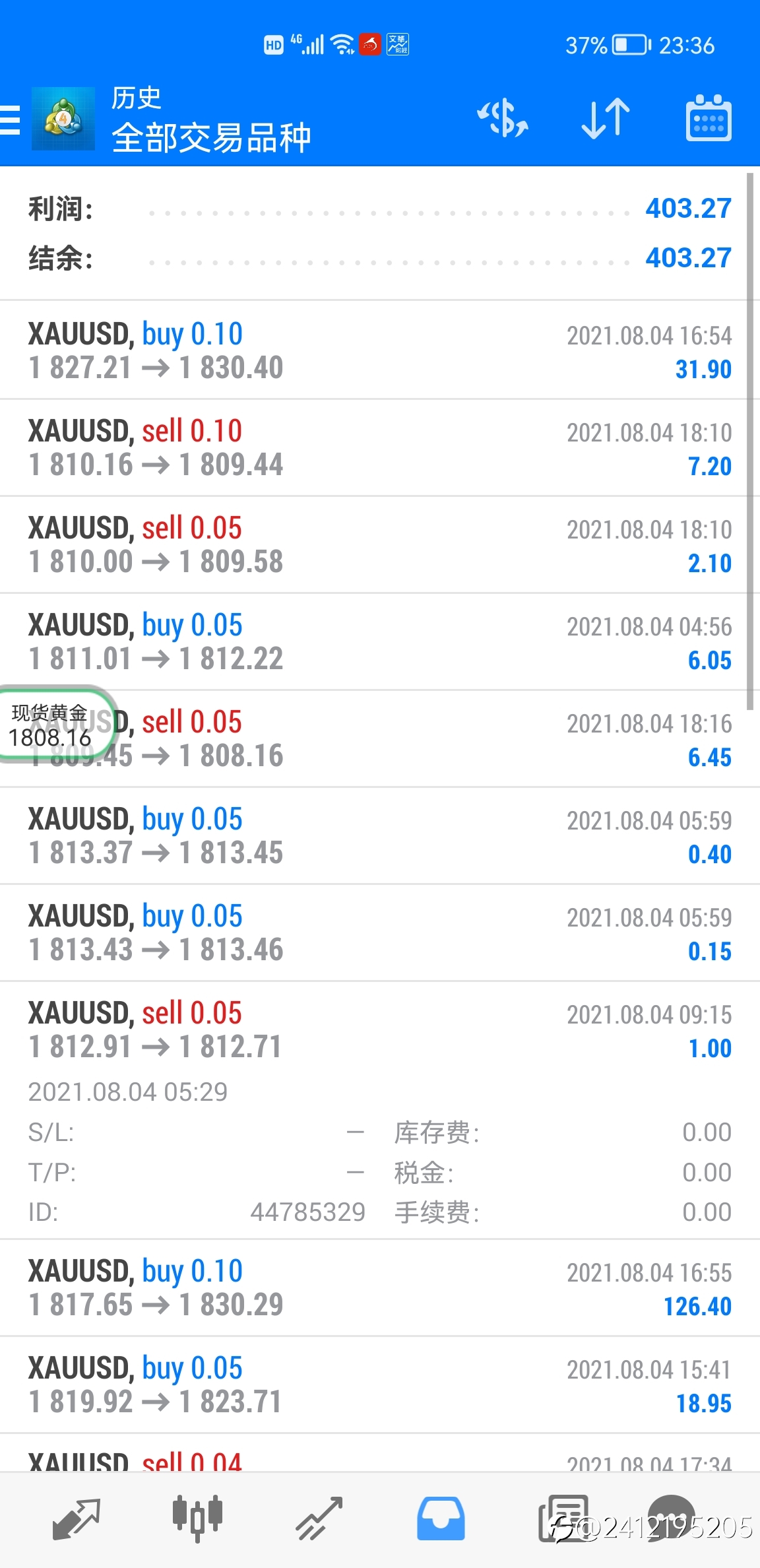The image size is (760, 1568).
Task: Open the sort arrows option
Action: (606, 119)
